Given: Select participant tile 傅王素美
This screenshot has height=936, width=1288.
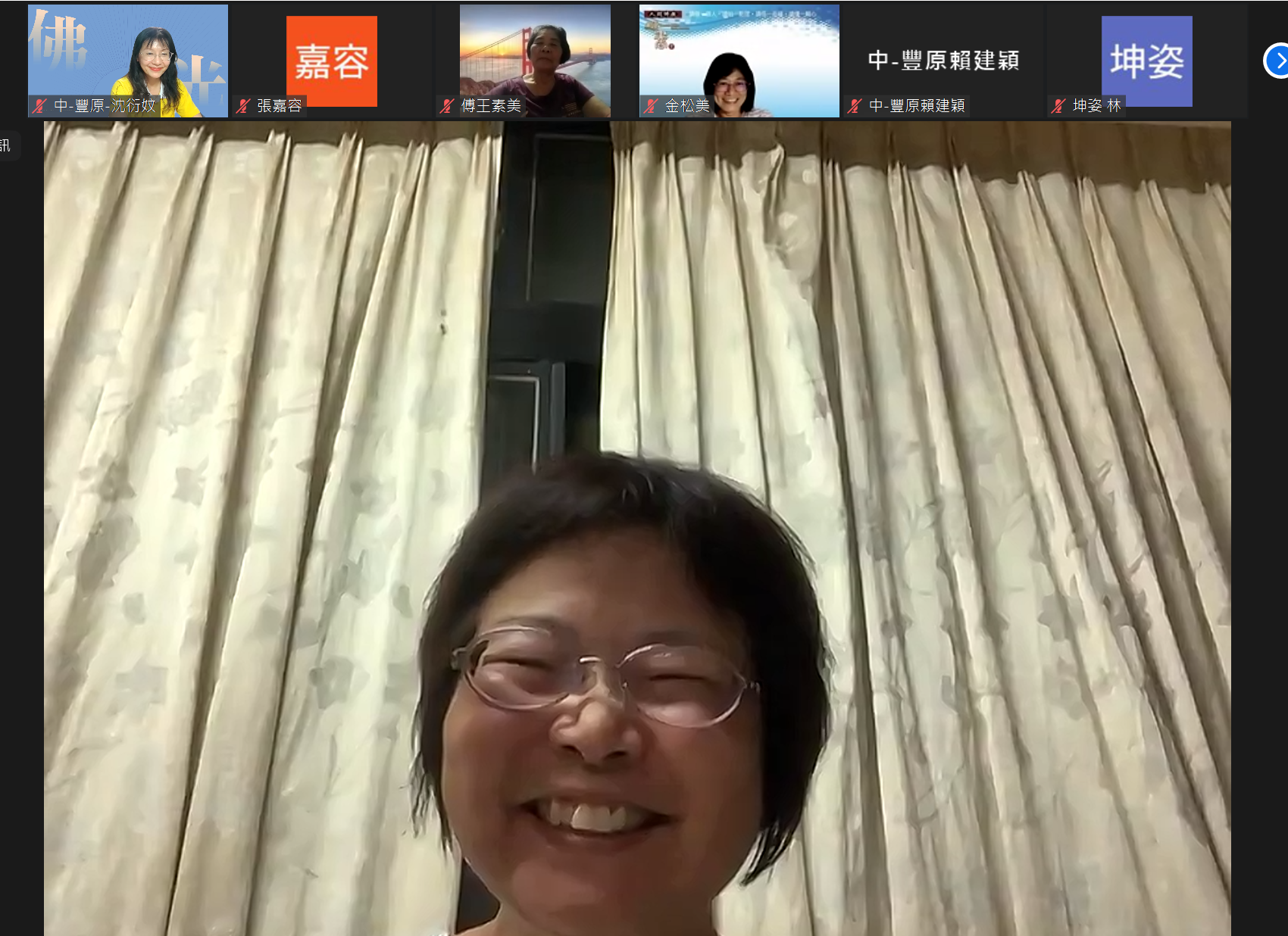Looking at the screenshot, I should [x=535, y=61].
